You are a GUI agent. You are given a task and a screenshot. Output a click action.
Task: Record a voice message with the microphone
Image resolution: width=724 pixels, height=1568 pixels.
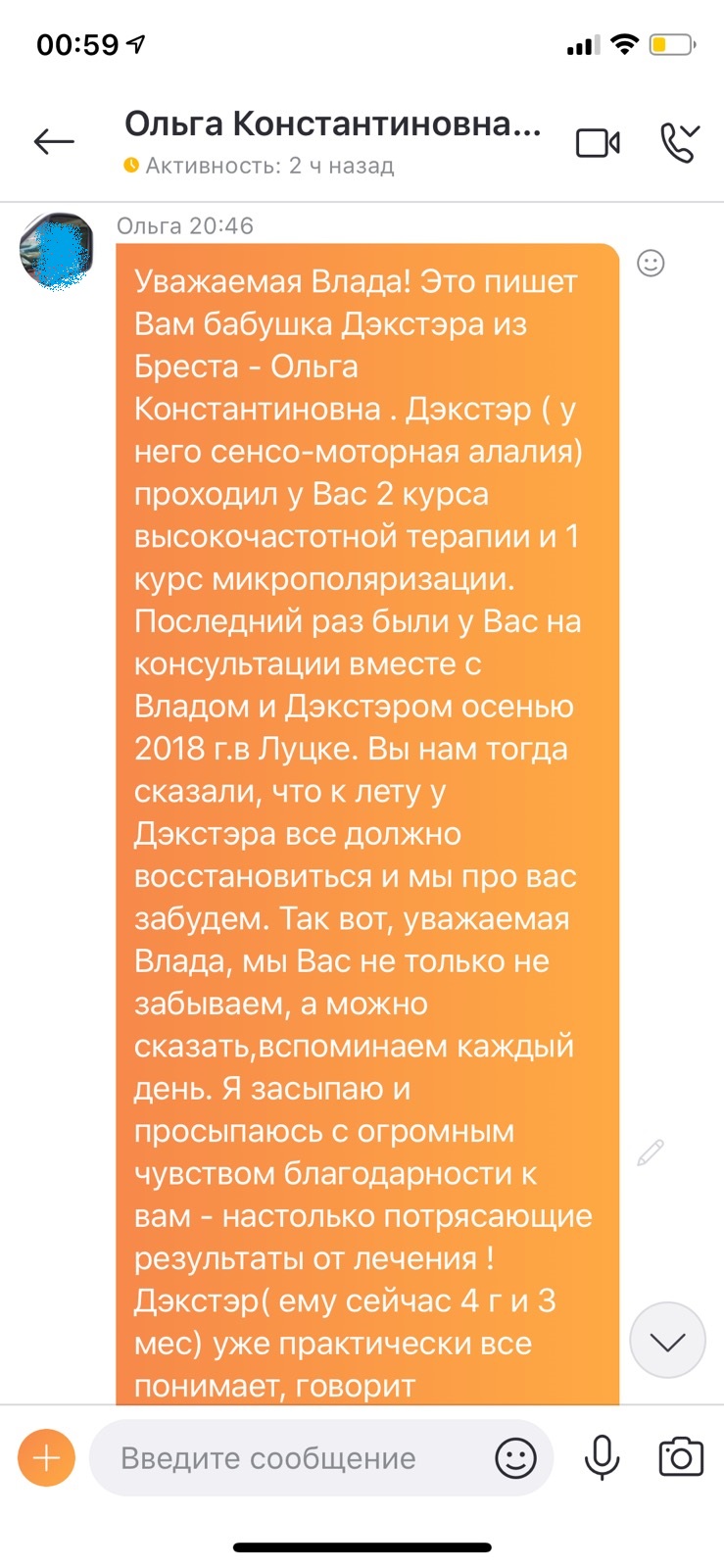click(x=602, y=1457)
